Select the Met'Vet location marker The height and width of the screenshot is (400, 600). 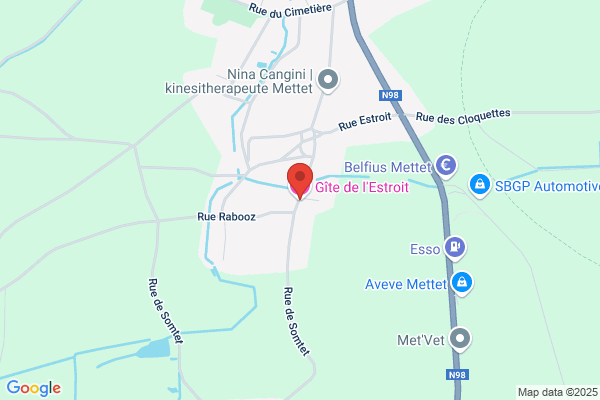(460, 340)
